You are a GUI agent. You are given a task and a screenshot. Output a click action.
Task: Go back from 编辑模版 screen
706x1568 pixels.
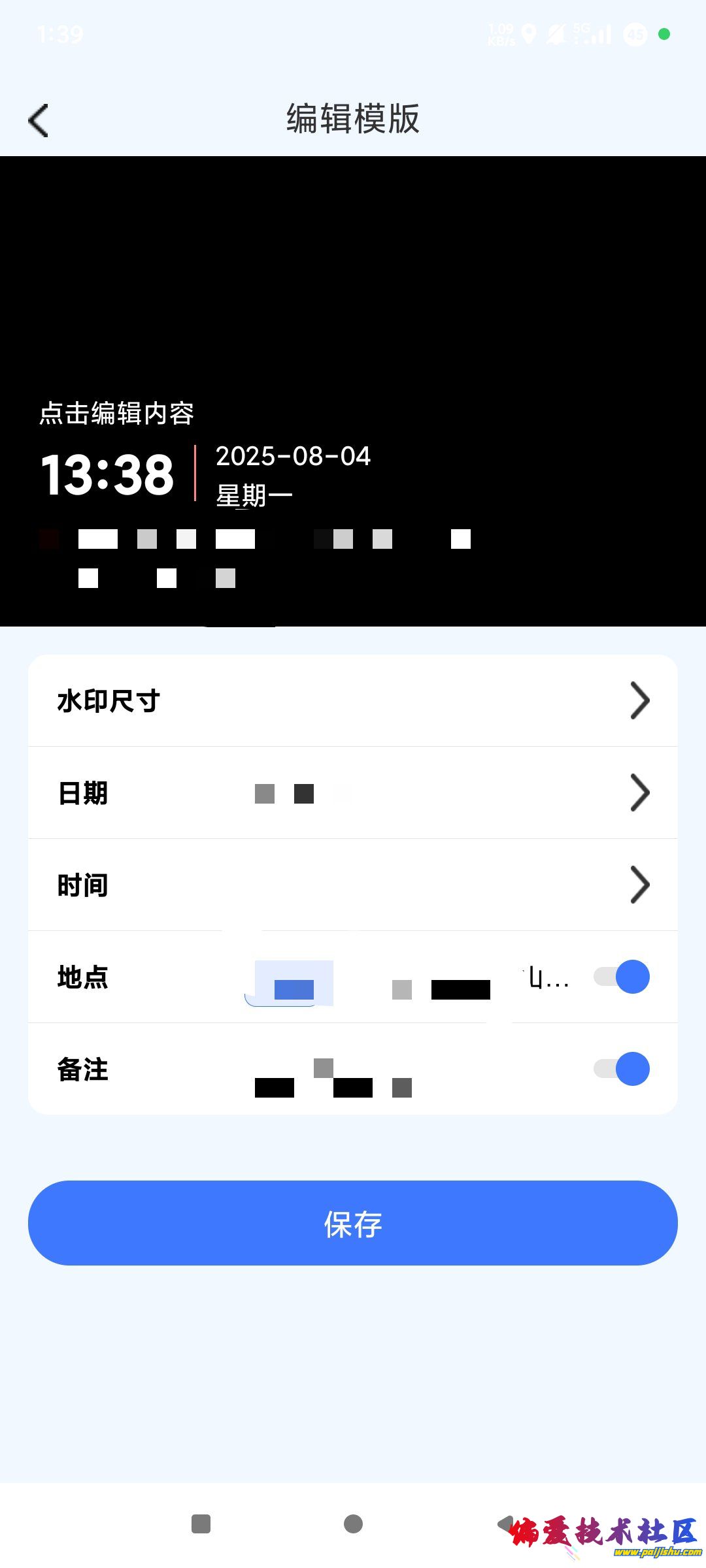[39, 121]
